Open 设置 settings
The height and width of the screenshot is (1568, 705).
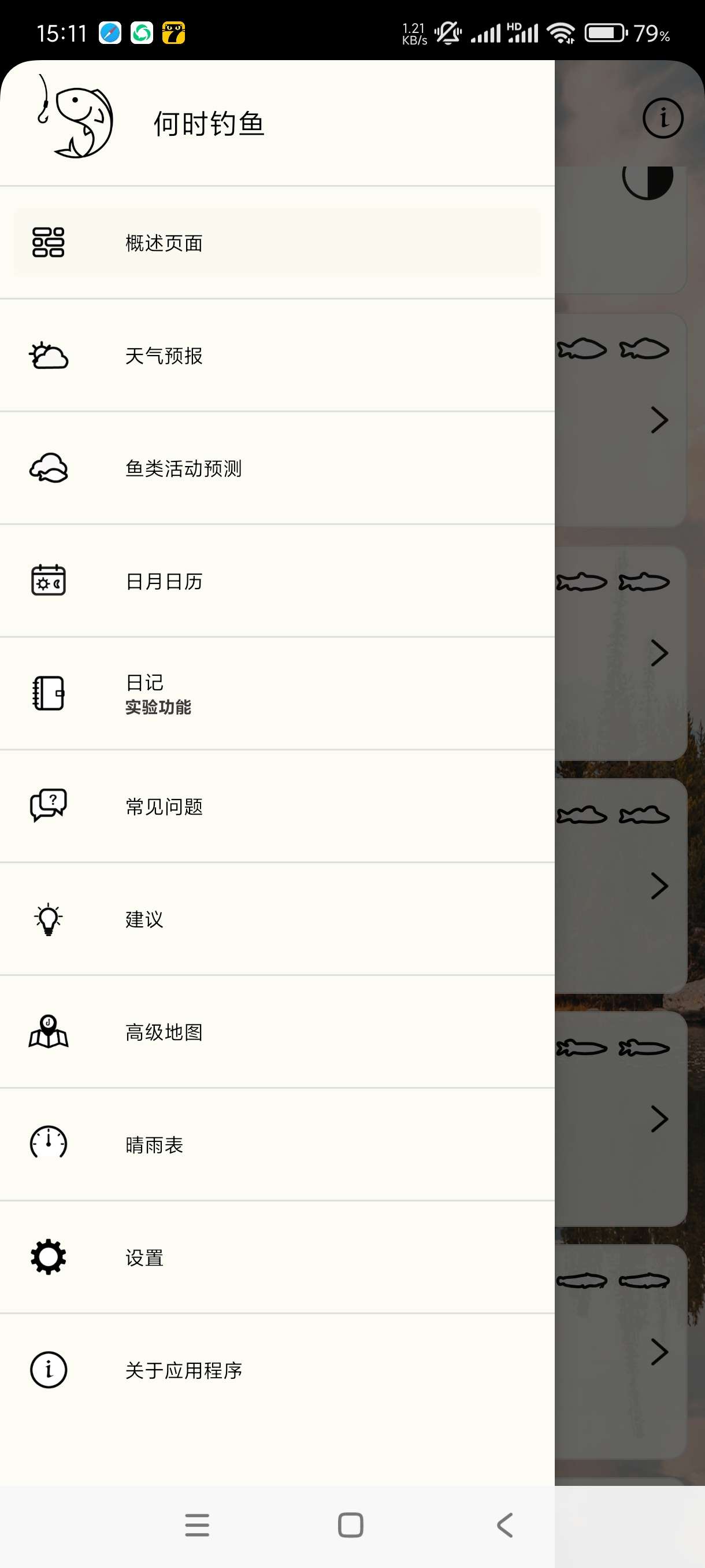(277, 1258)
